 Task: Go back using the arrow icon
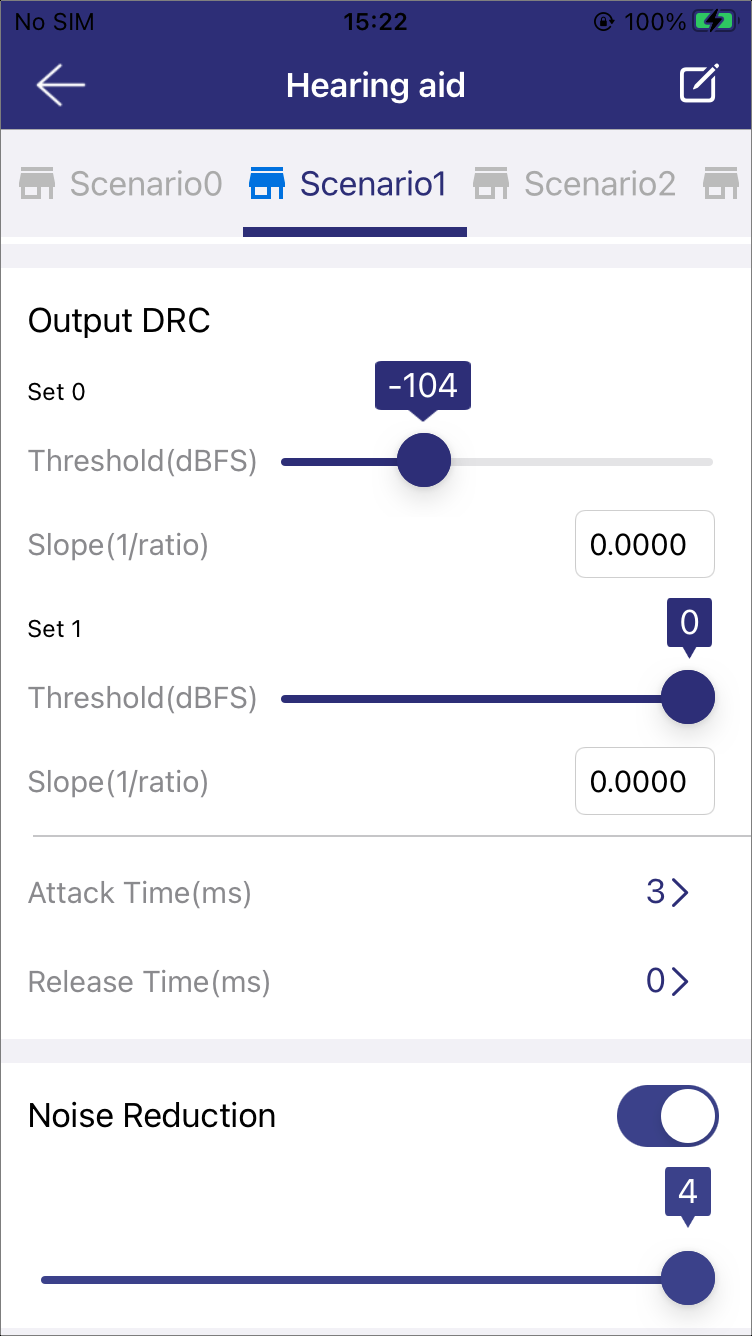tap(61, 86)
